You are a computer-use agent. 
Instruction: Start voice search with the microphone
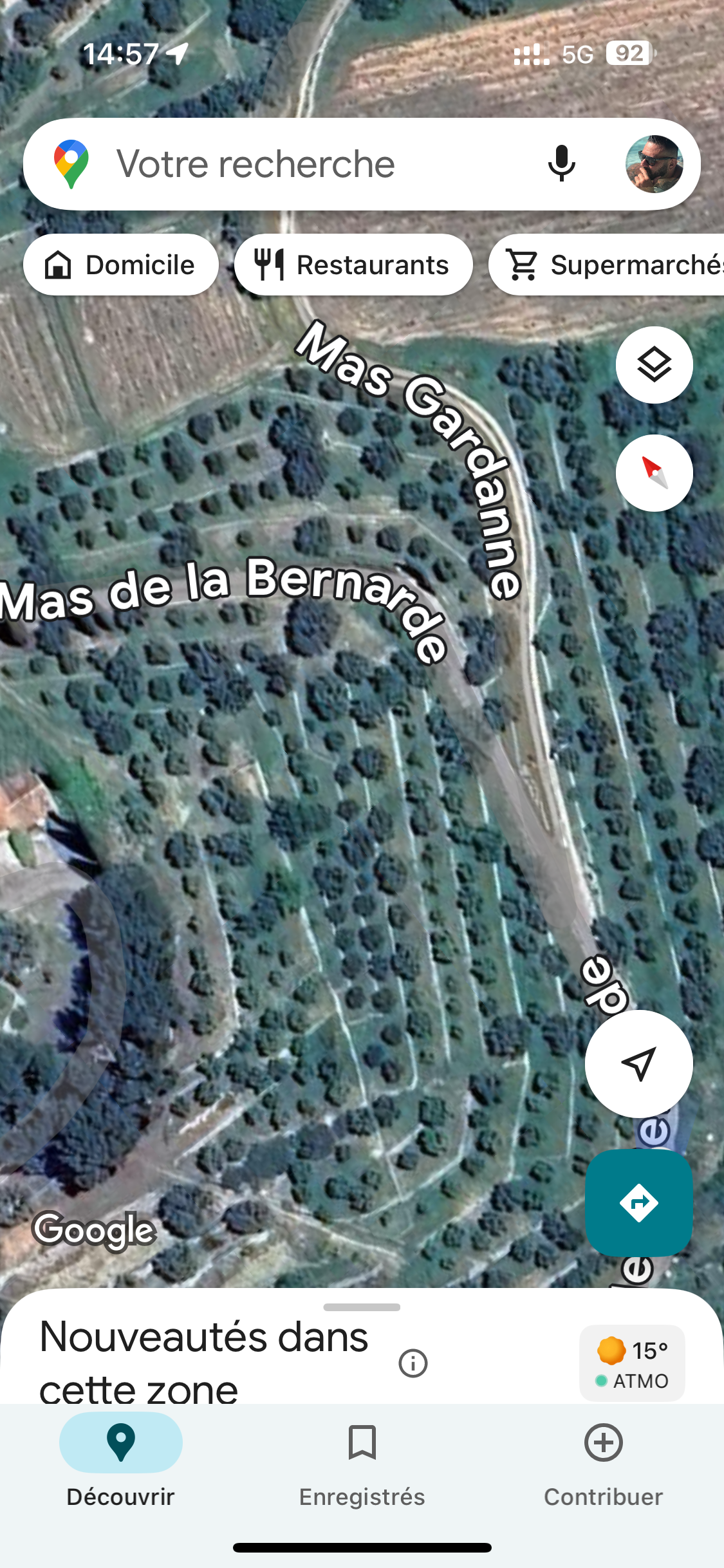pyautogui.click(x=561, y=164)
